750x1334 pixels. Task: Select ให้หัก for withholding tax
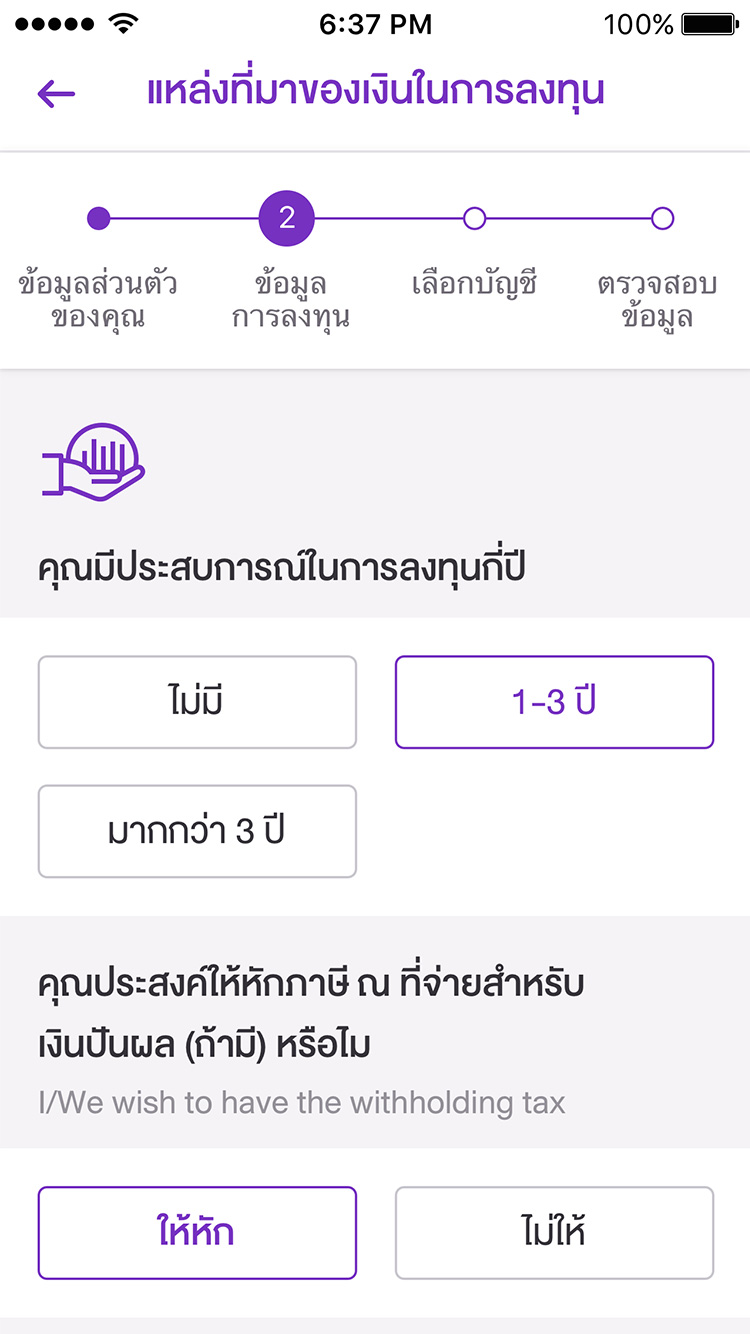(197, 1233)
